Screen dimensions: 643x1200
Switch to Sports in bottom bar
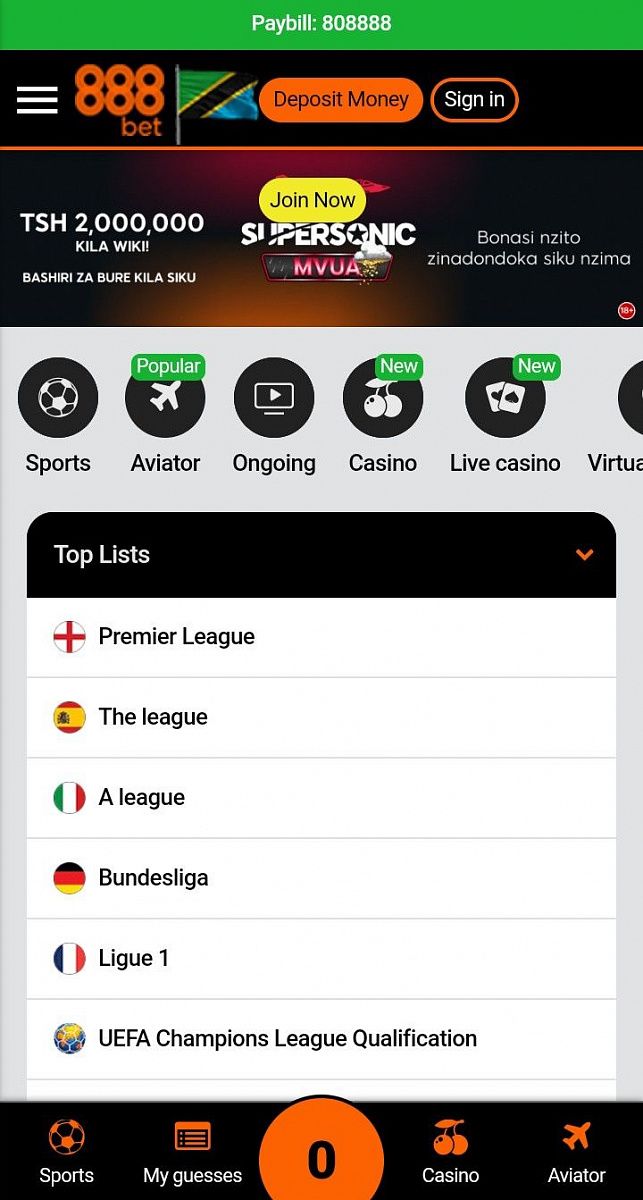pyautogui.click(x=66, y=1152)
